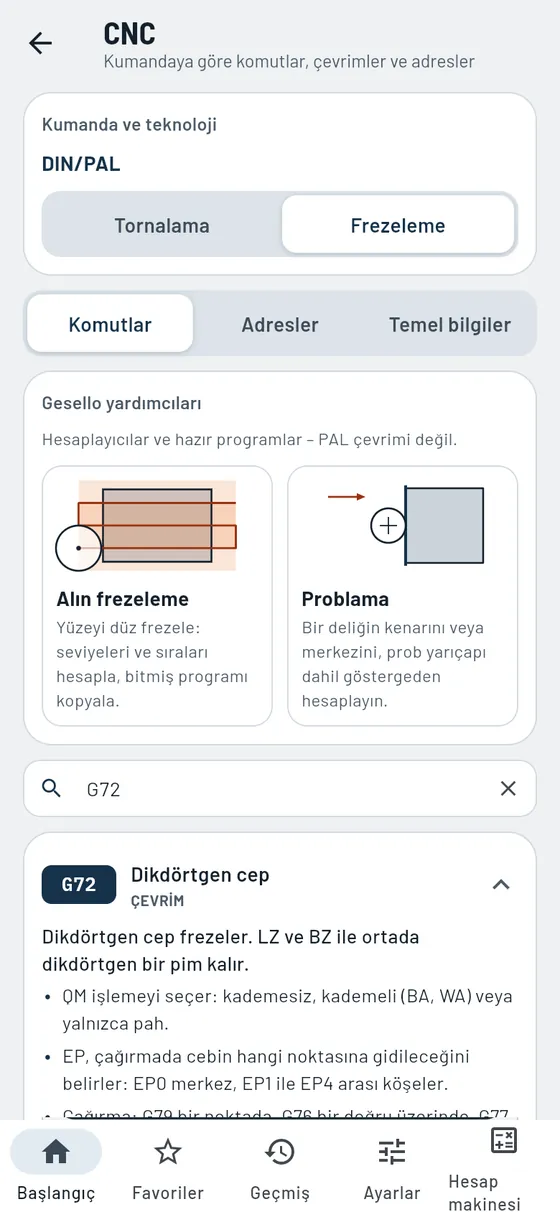Open the Komutlar tab
Image resolution: width=560 pixels, height=1212 pixels.
point(110,324)
